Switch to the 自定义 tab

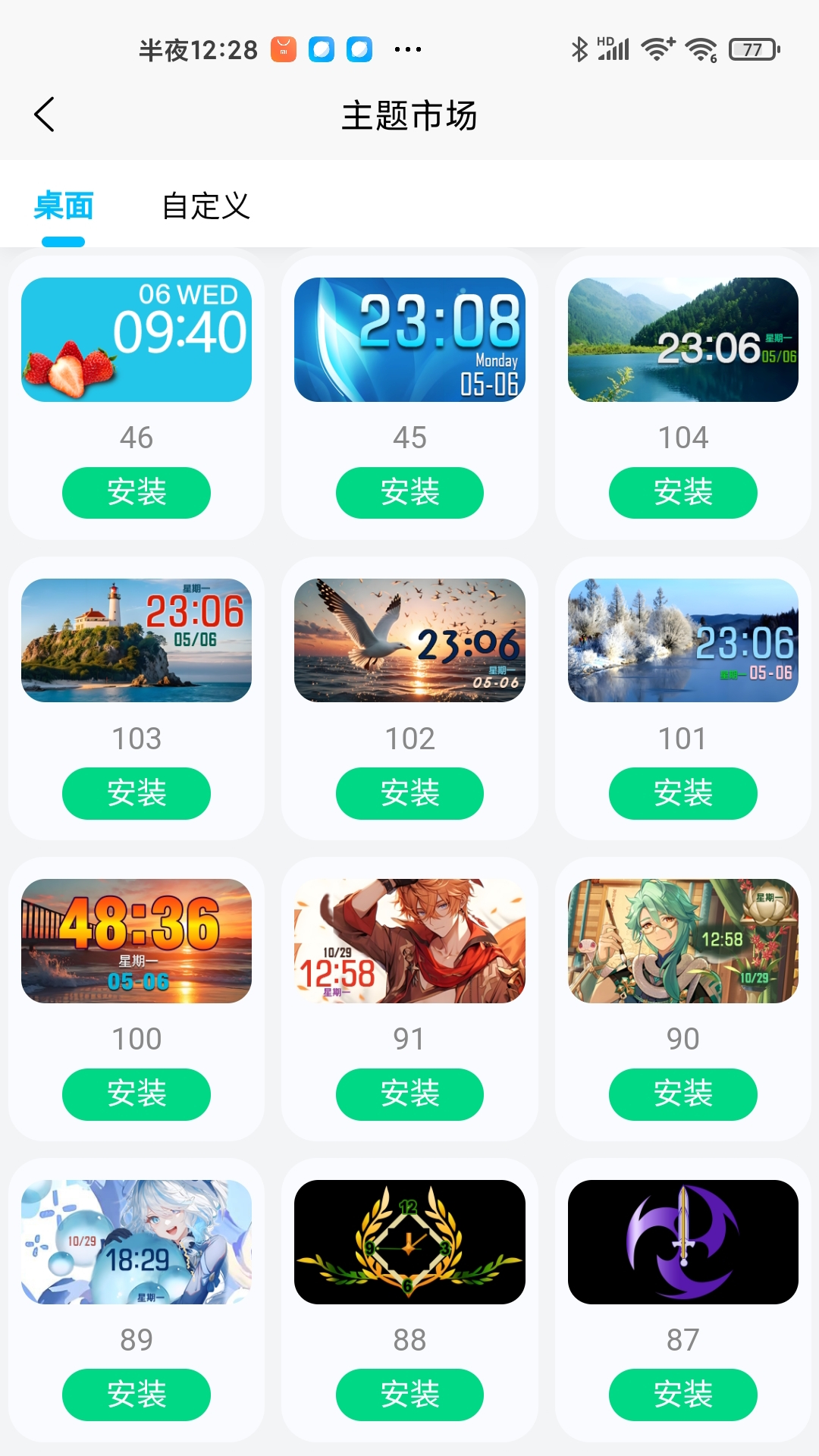(x=206, y=205)
